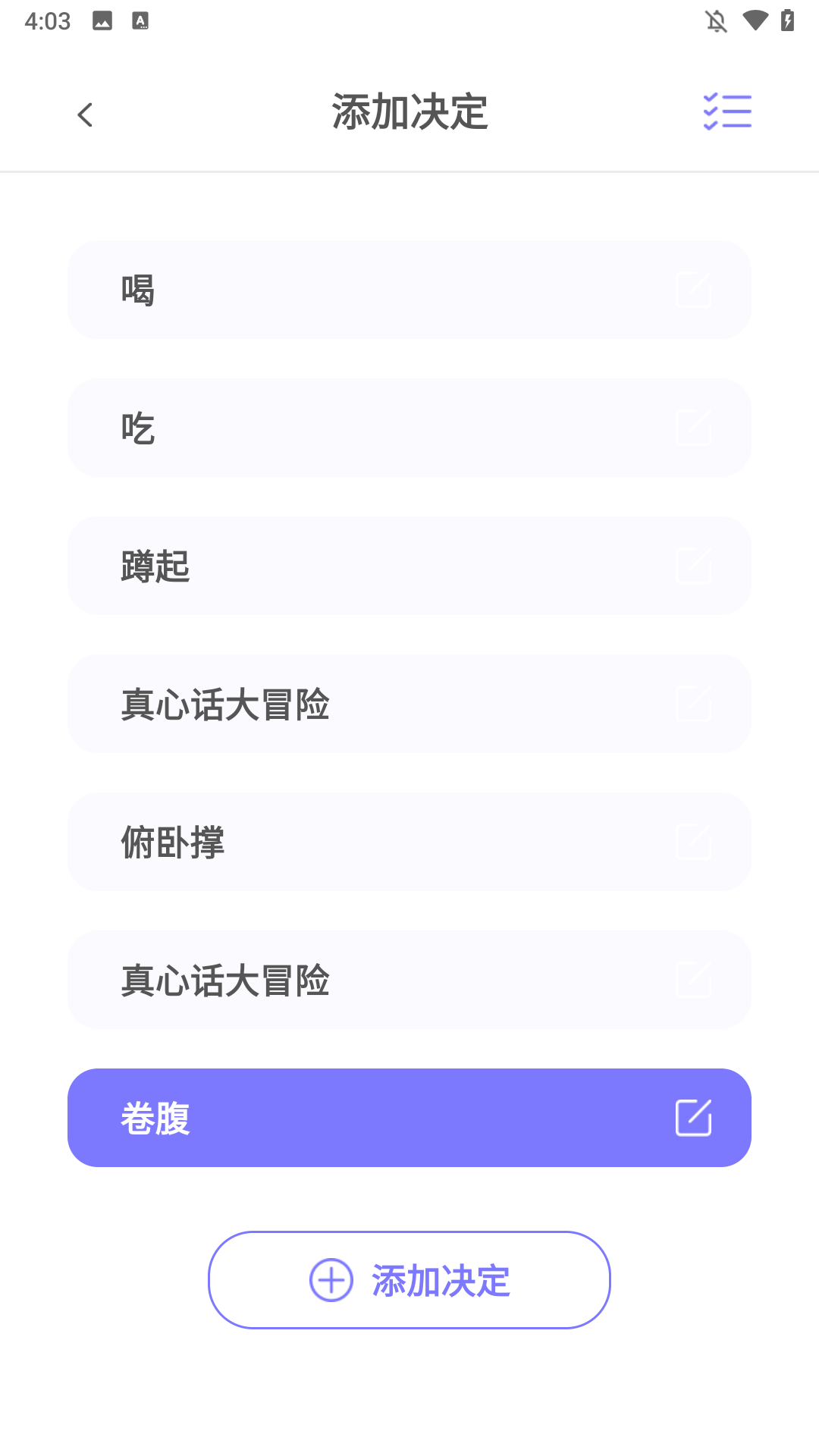Go back with the back arrow
This screenshot has height=1456, width=819.
[85, 114]
